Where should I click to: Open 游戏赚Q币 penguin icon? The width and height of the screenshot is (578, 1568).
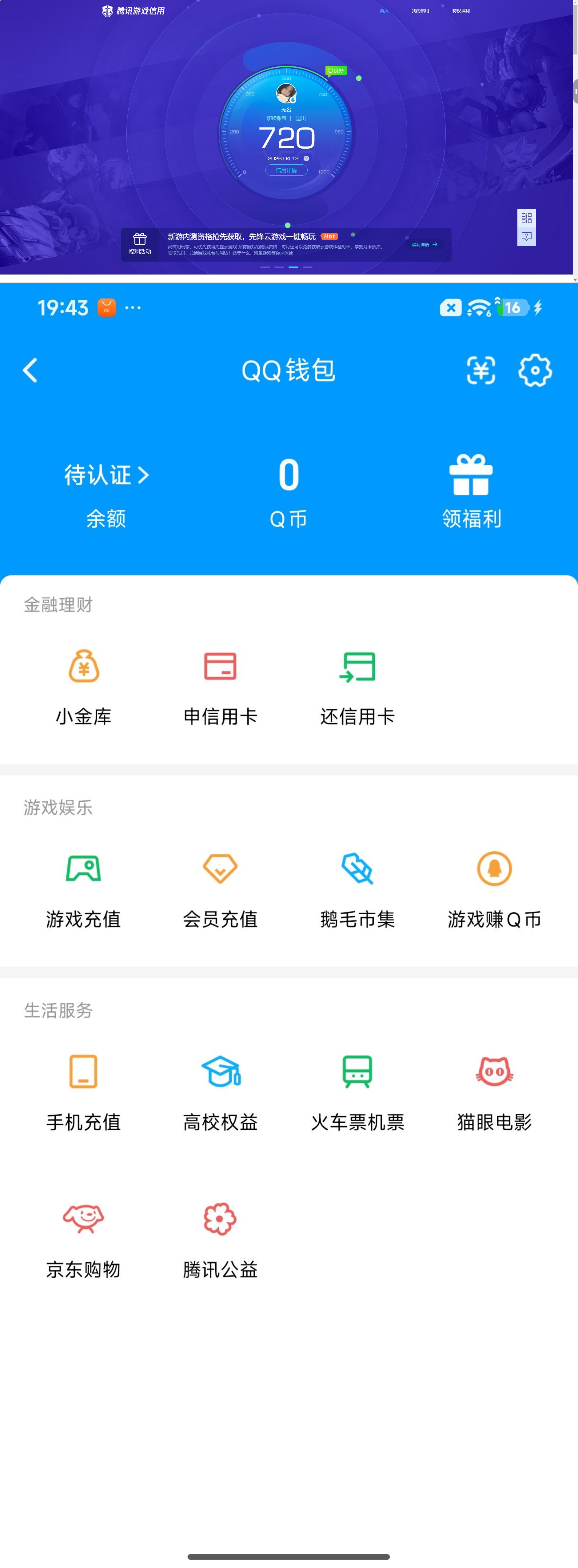point(494,870)
